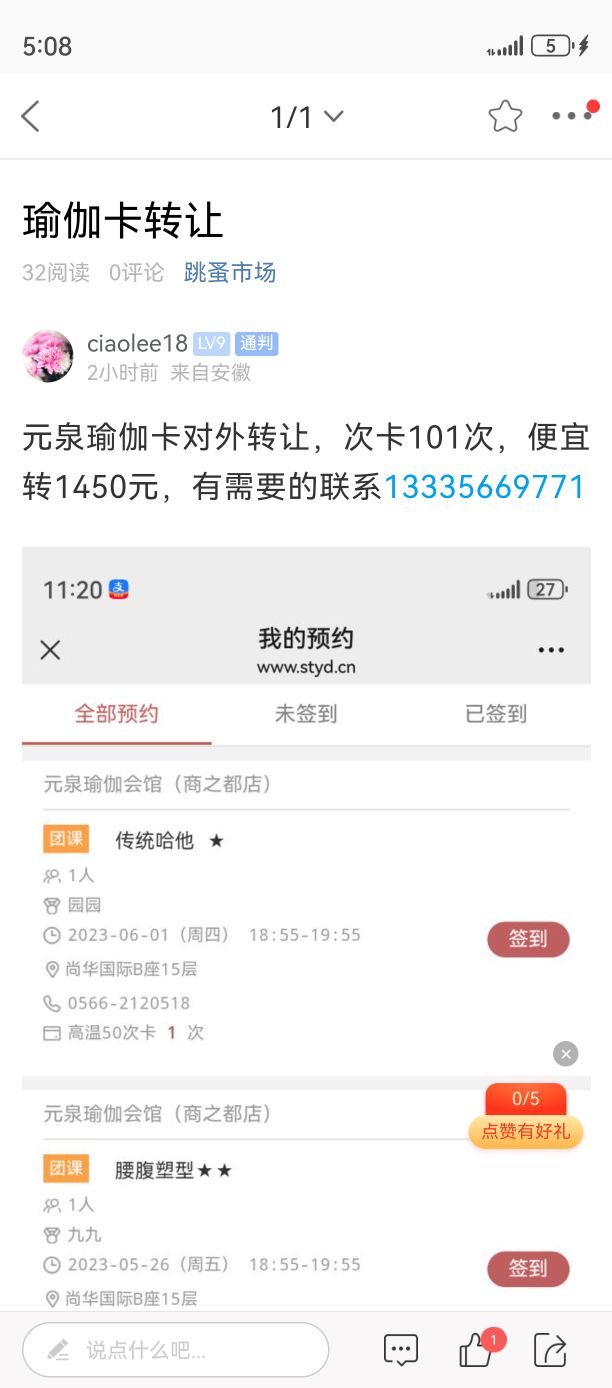612x1388 pixels.
Task: Open the three-dot overflow menu
Action: [571, 116]
